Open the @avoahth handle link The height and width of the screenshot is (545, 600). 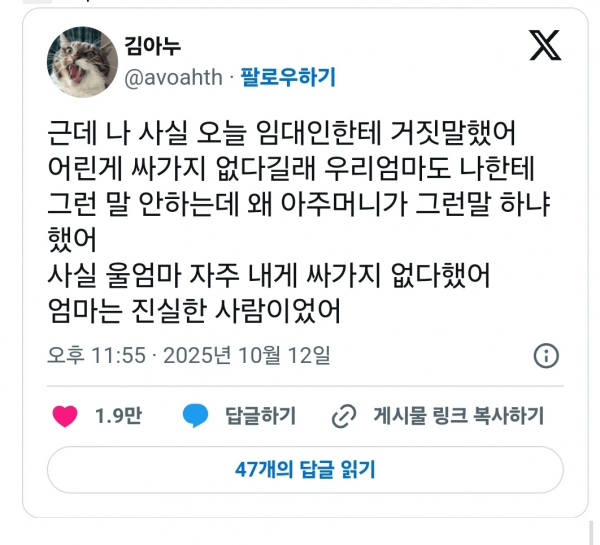tap(174, 77)
